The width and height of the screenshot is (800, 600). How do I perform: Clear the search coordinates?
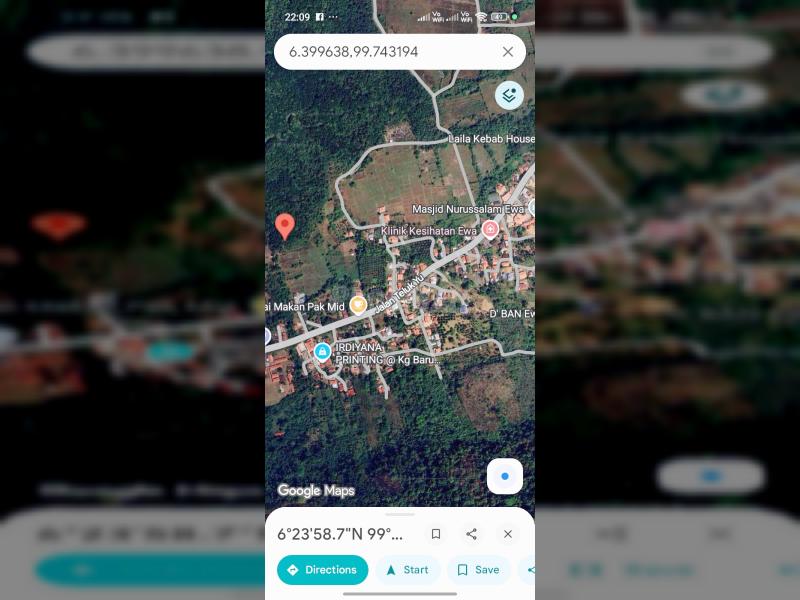click(508, 52)
